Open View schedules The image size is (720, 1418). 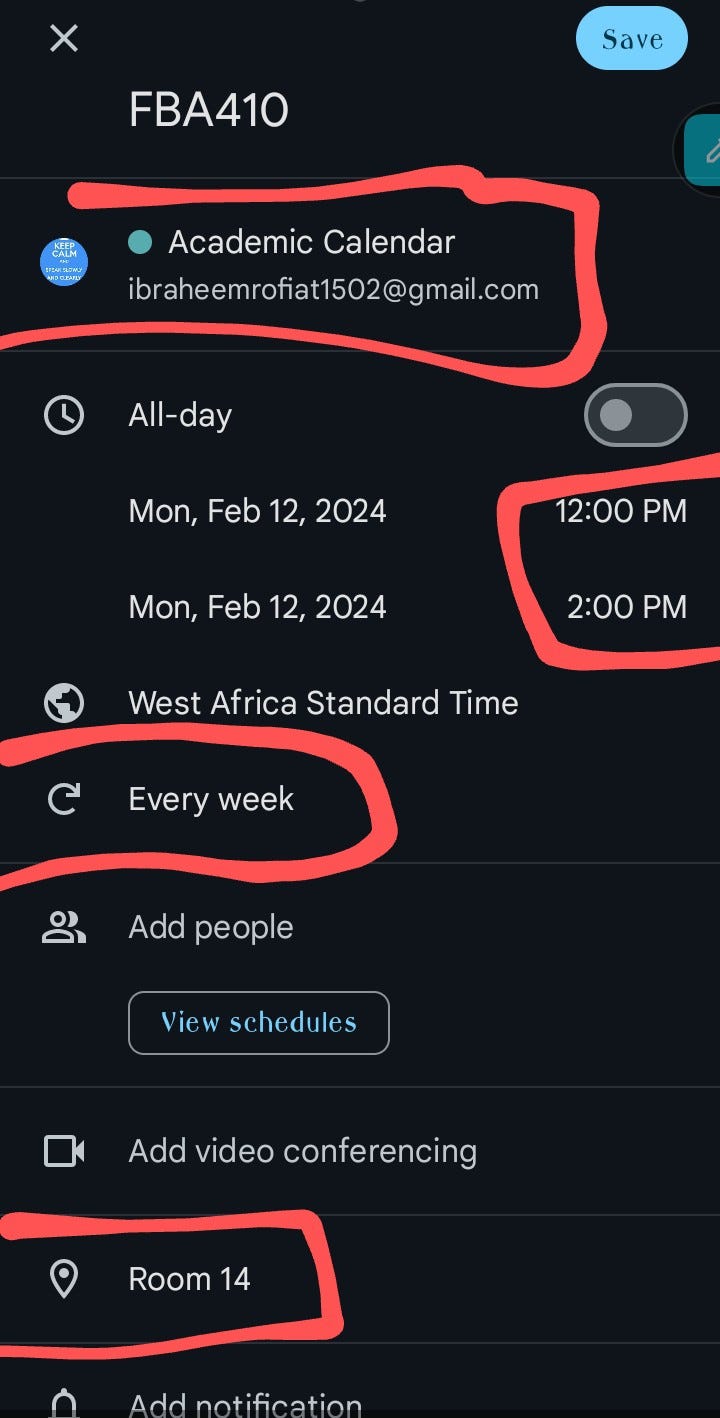pos(259,1023)
